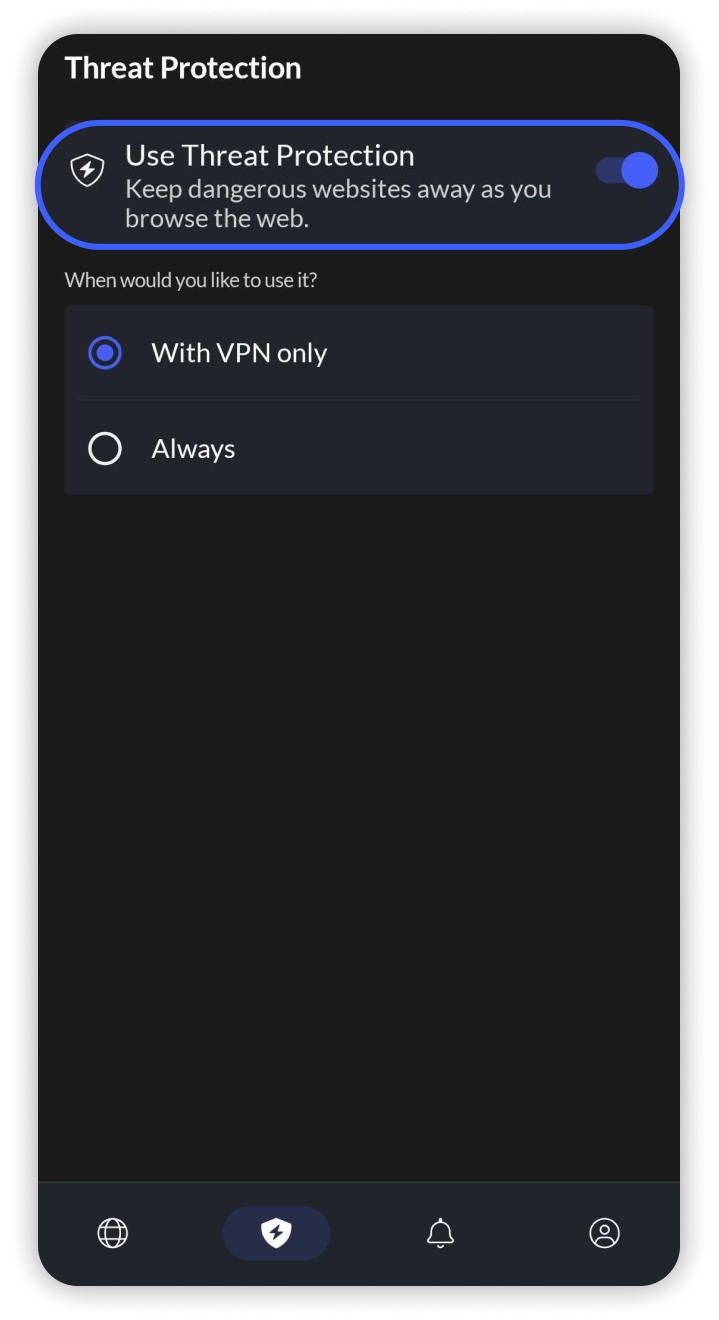The image size is (719, 1320).
Task: Open the Threat Protection shield tab
Action: (x=276, y=1233)
